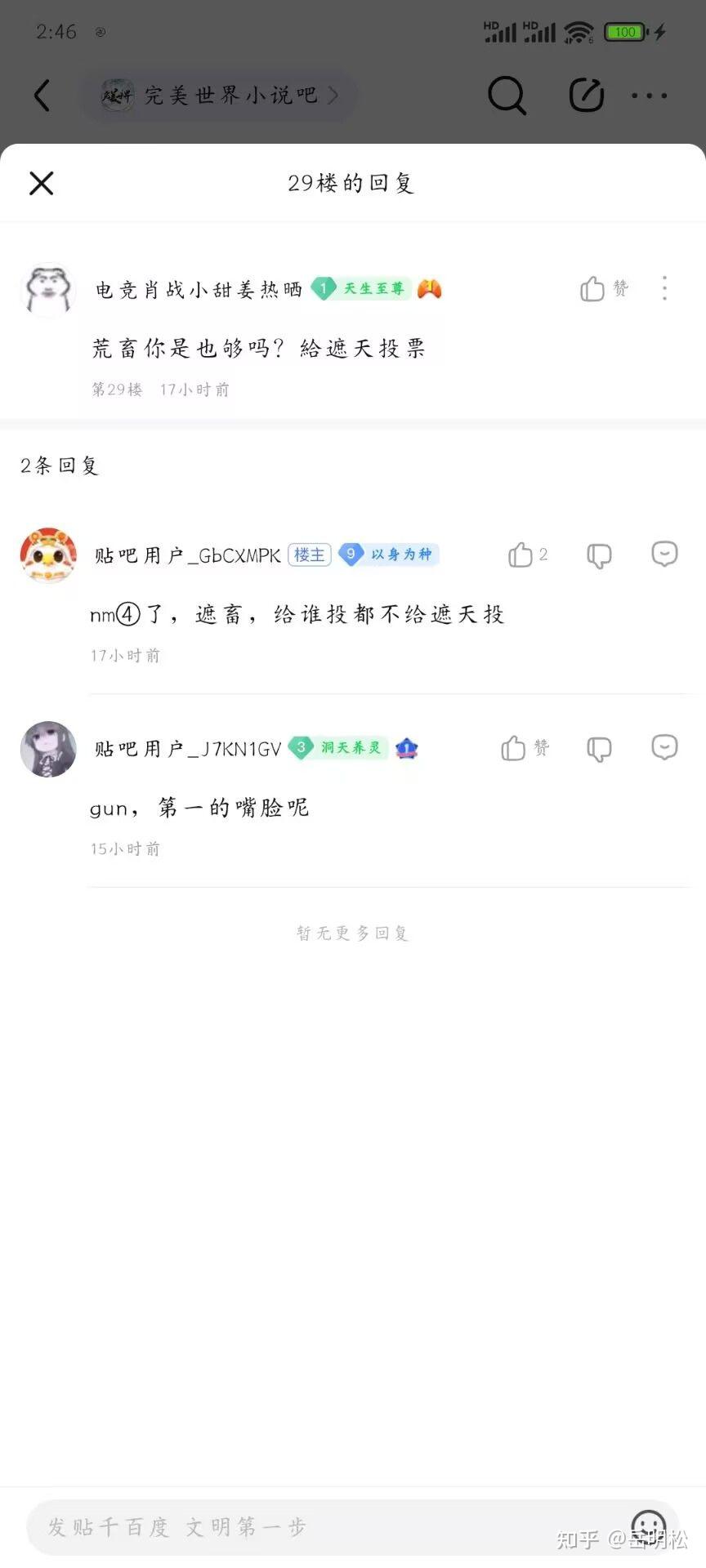Screen dimensions: 706x1568
Task: Dislike the reply from 贴吧用户_J7KN1GV
Action: pos(599,748)
